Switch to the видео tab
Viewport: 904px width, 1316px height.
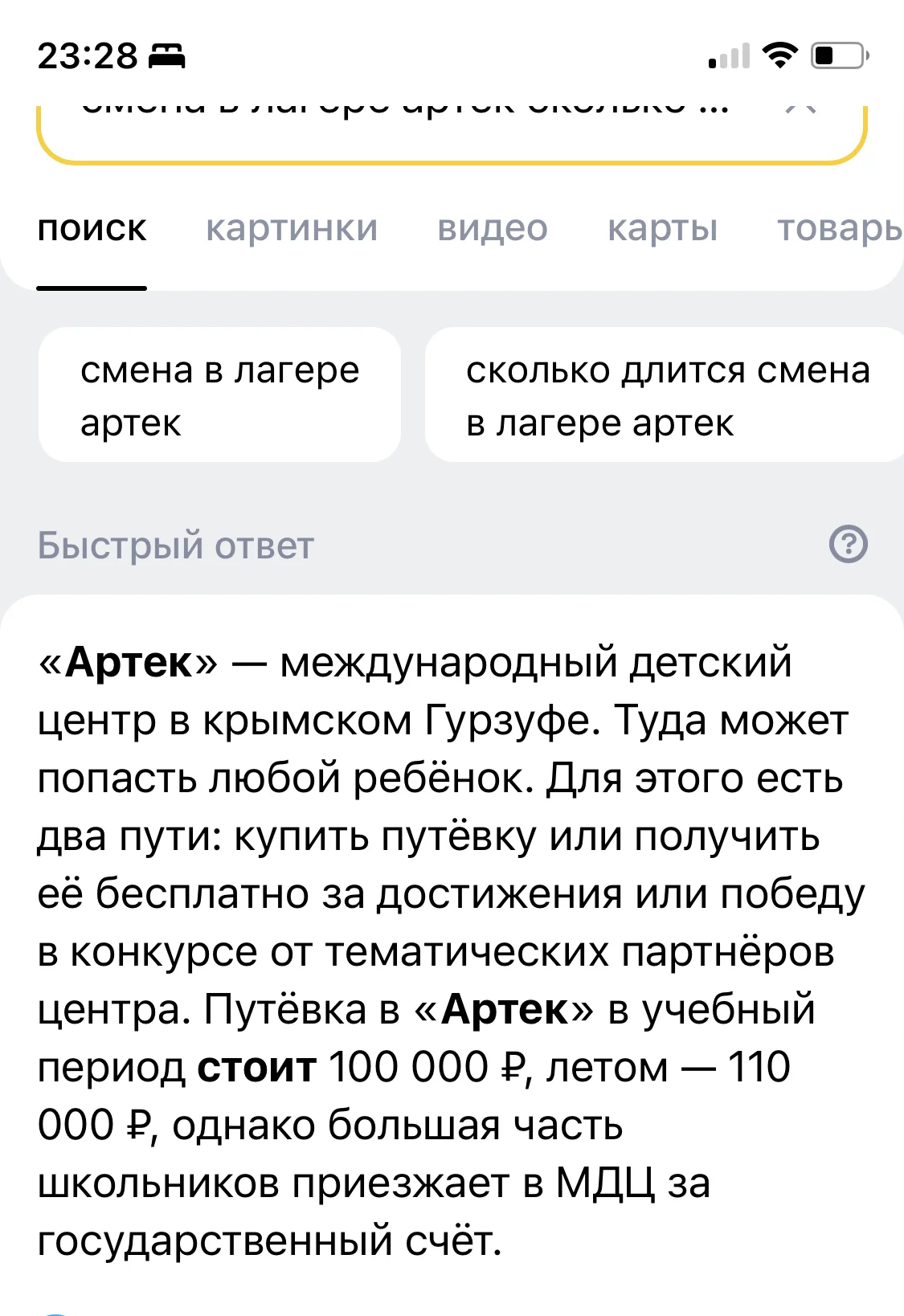(x=493, y=230)
